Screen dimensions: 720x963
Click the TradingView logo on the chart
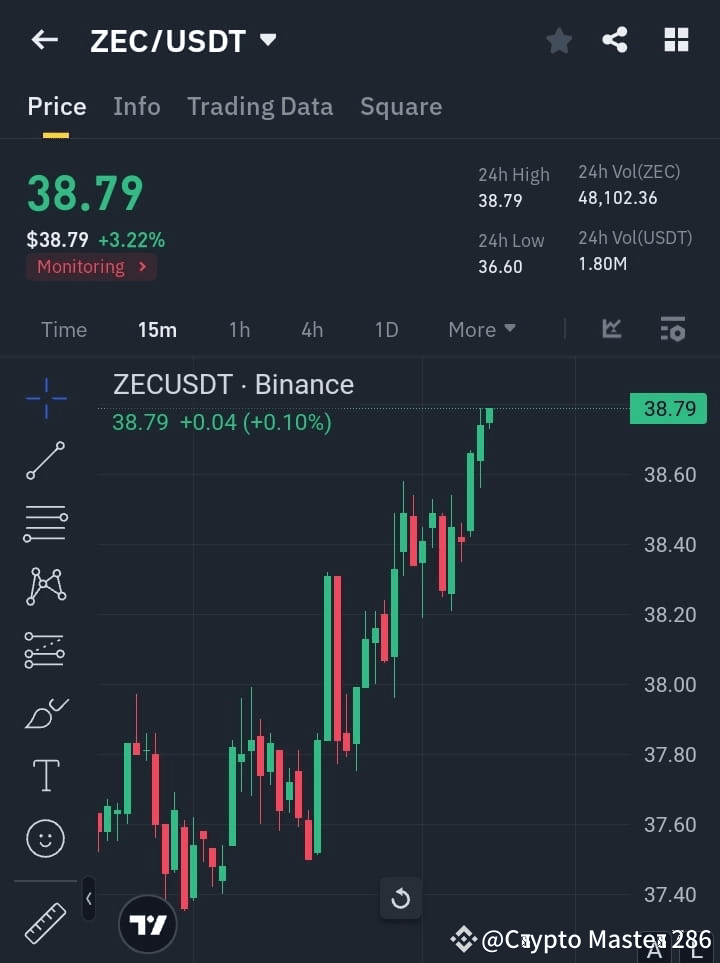[x=148, y=922]
